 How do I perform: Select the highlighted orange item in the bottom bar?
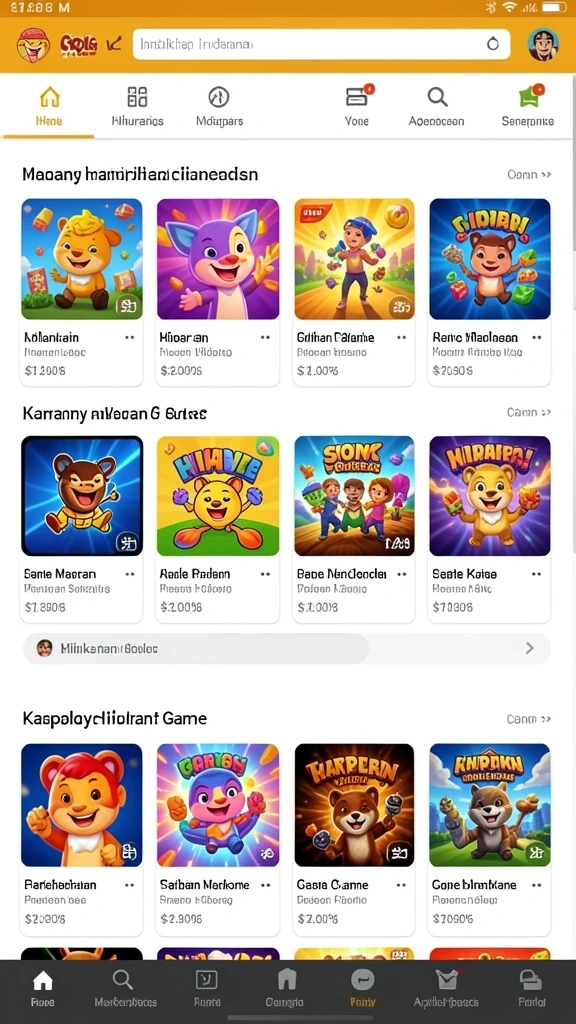(x=362, y=989)
